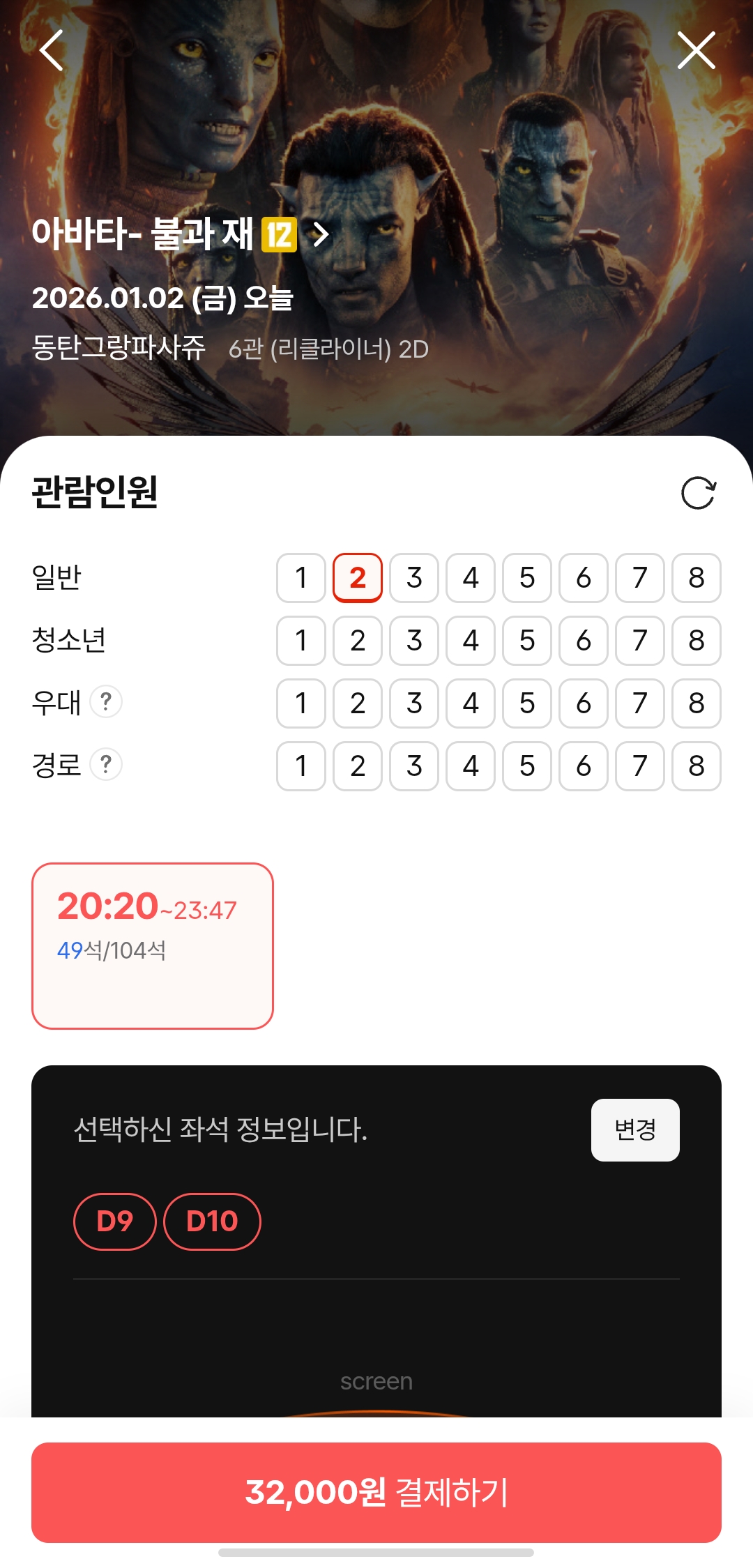Pay with 32,000원 결제하기 button
The width and height of the screenshot is (753, 1568).
[x=376, y=1492]
